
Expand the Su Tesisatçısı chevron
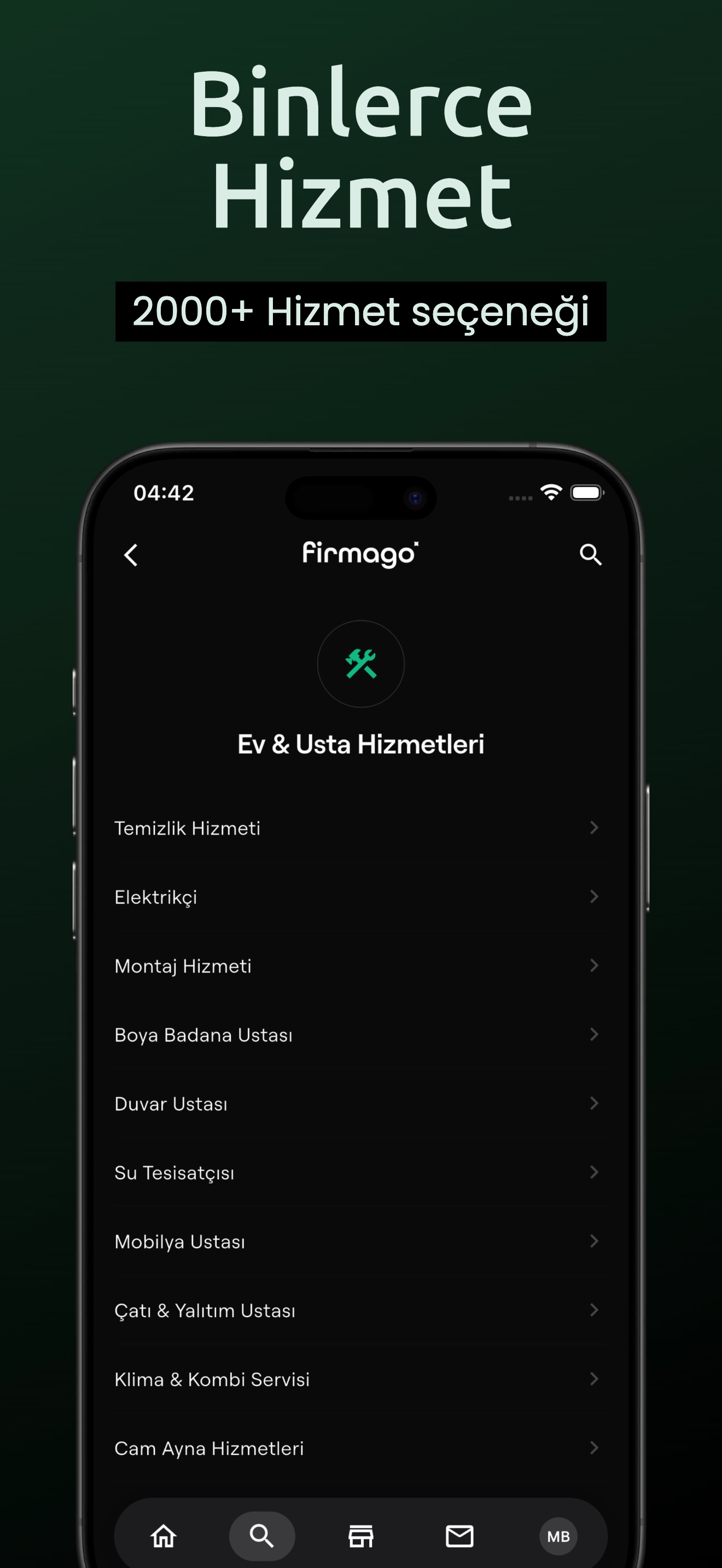pyautogui.click(x=593, y=1172)
